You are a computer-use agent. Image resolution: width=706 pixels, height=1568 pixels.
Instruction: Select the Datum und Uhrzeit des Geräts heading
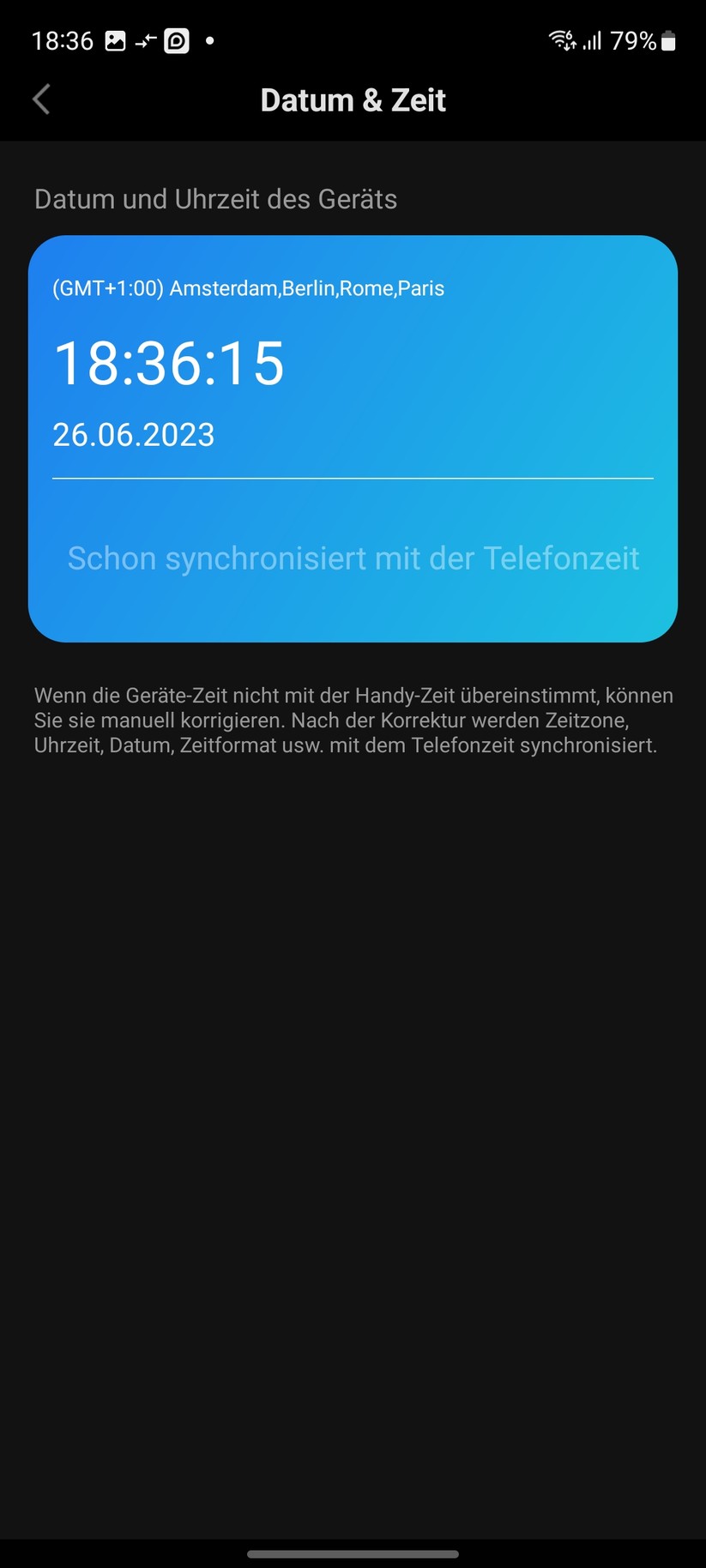(215, 198)
